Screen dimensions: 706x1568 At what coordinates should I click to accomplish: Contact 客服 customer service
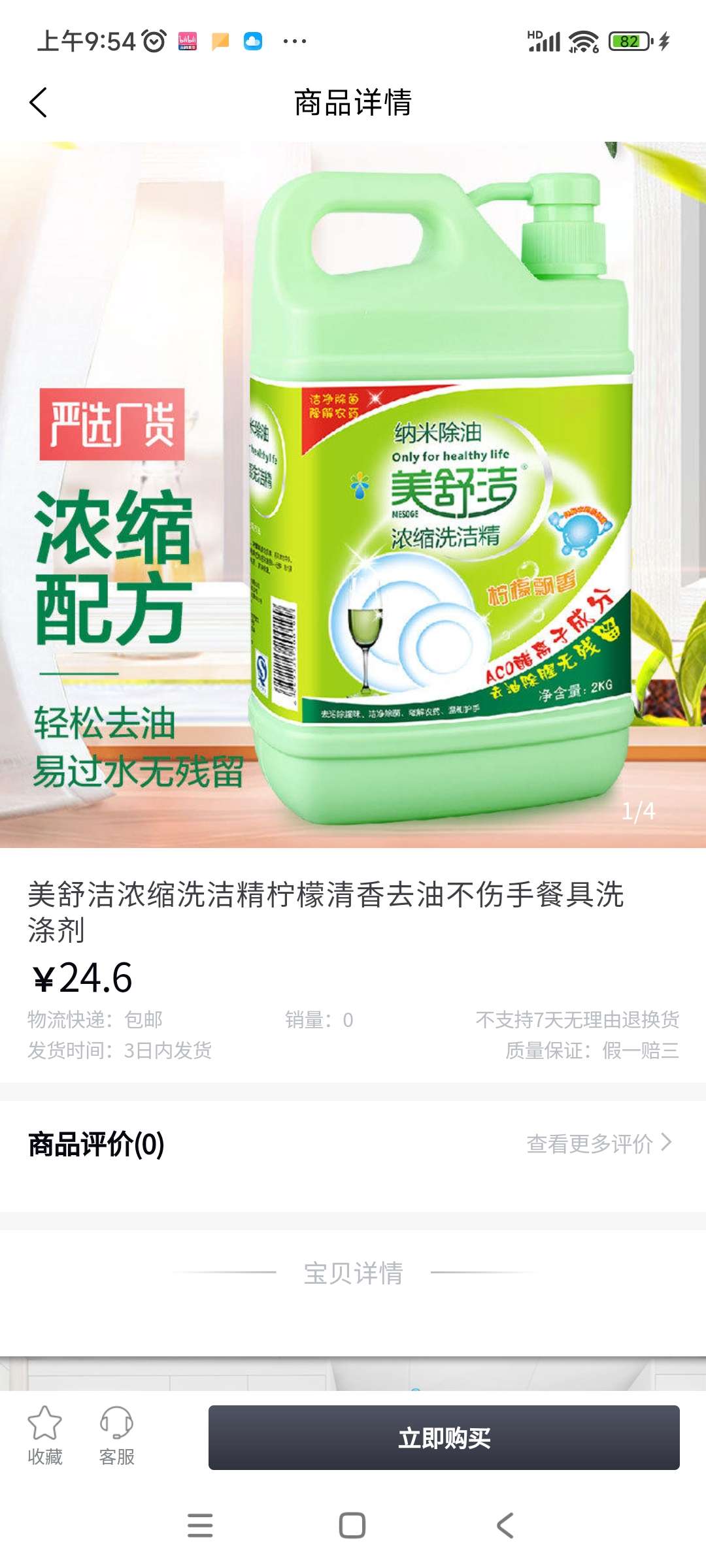116,1436
